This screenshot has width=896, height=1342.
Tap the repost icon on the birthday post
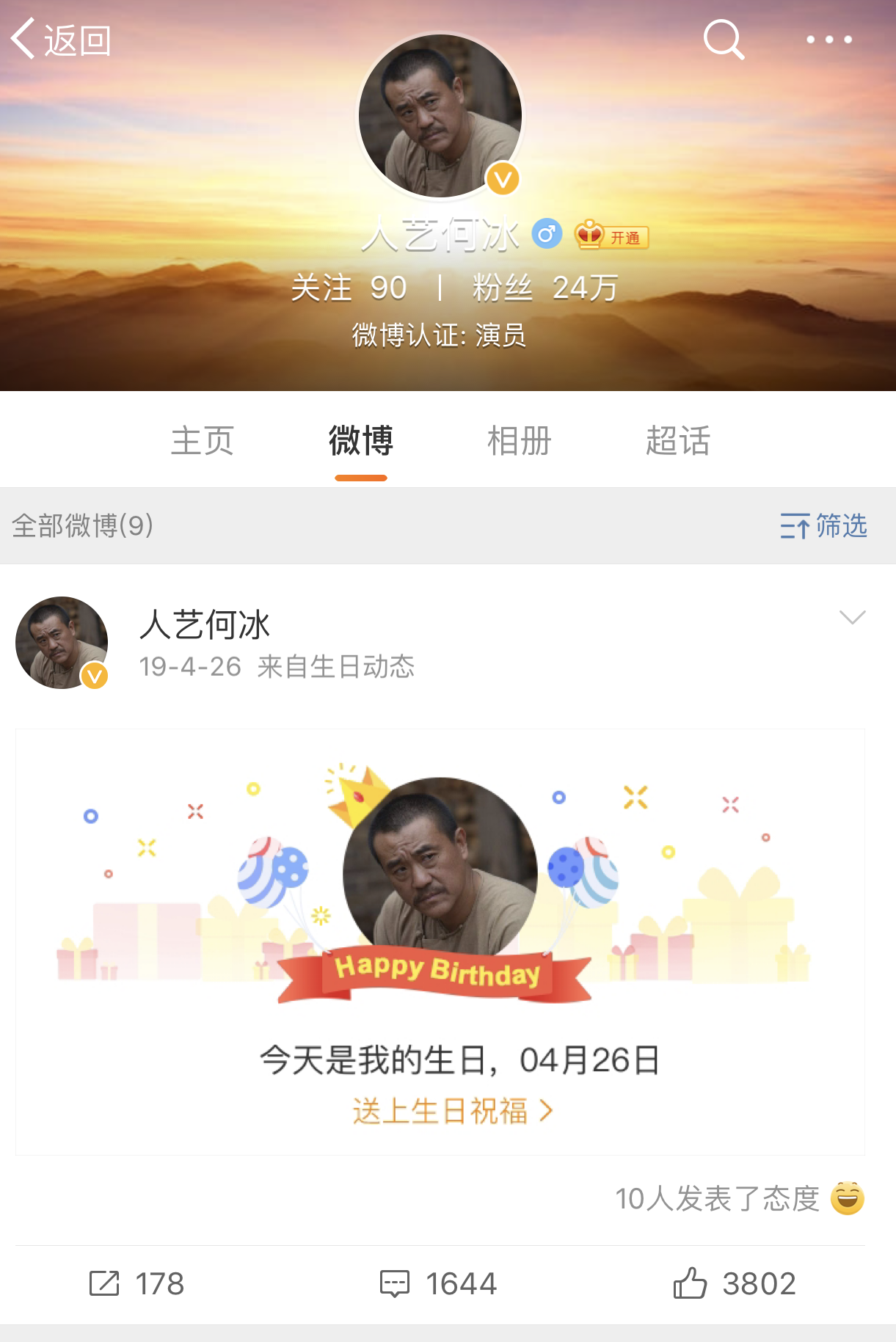106,1284
